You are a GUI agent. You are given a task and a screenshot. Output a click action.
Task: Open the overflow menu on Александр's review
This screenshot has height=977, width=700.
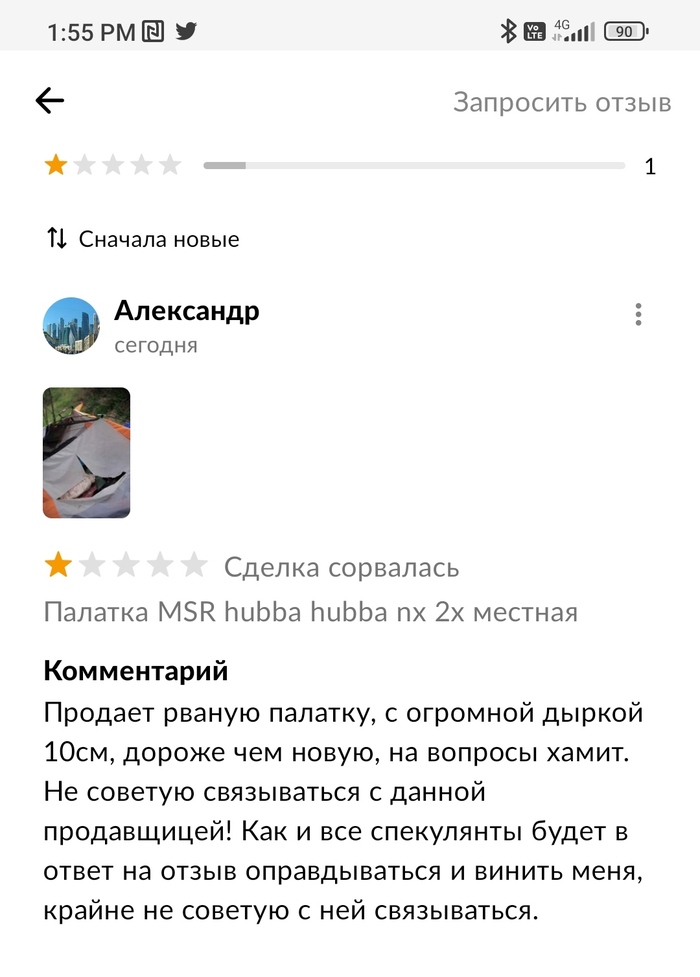point(638,315)
